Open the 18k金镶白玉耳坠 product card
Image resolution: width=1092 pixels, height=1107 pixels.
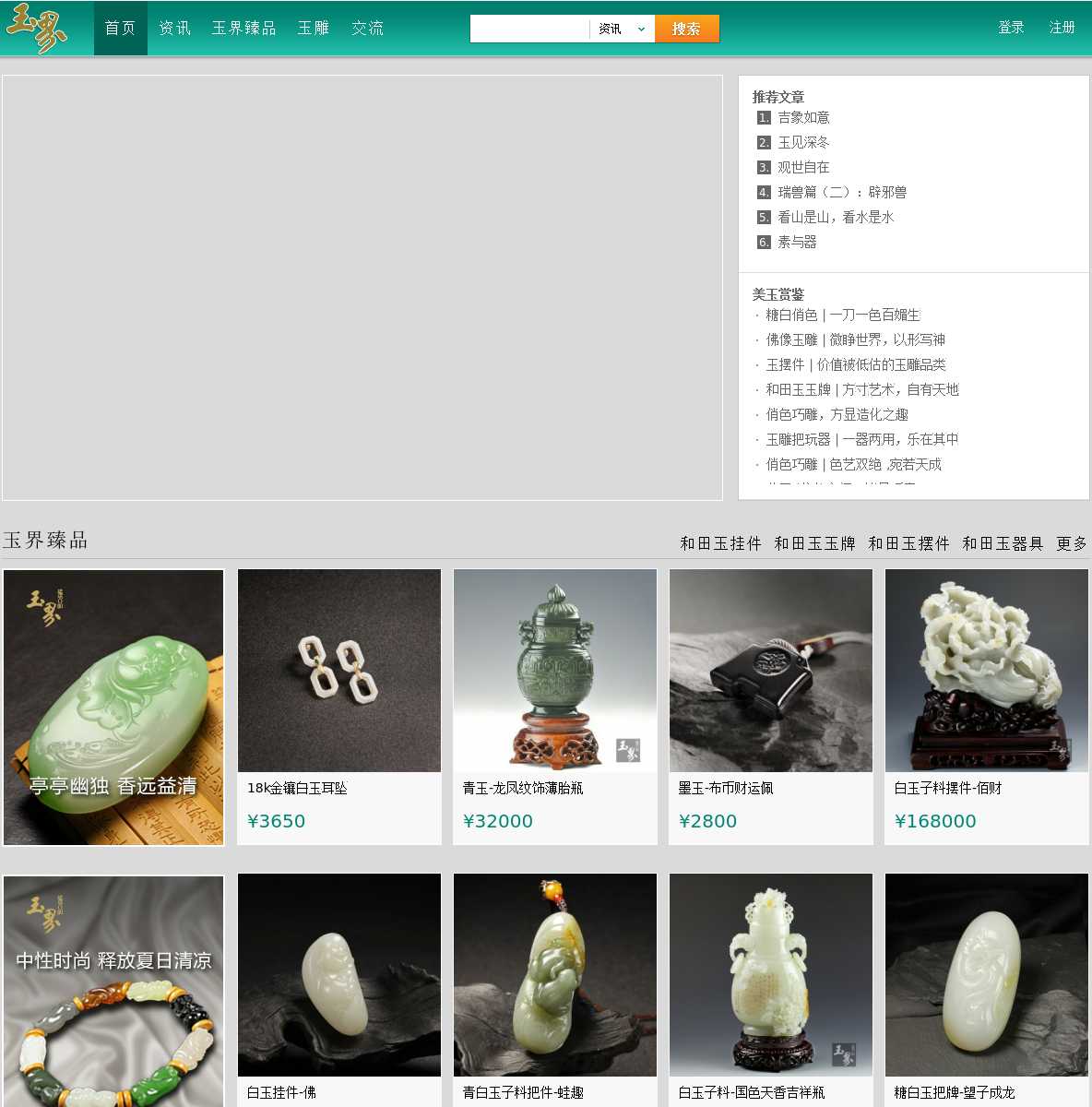(338, 707)
